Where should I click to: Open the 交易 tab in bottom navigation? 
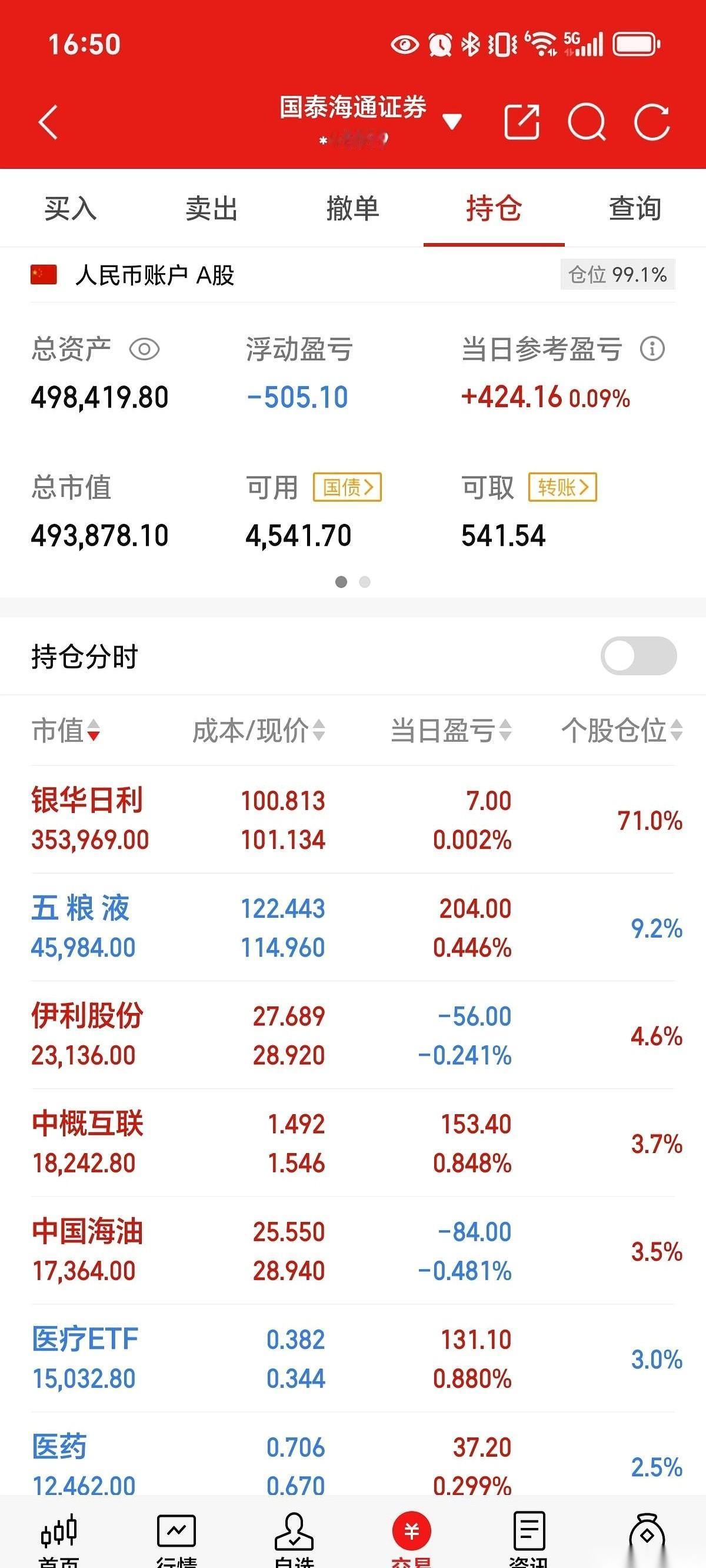tap(411, 1528)
